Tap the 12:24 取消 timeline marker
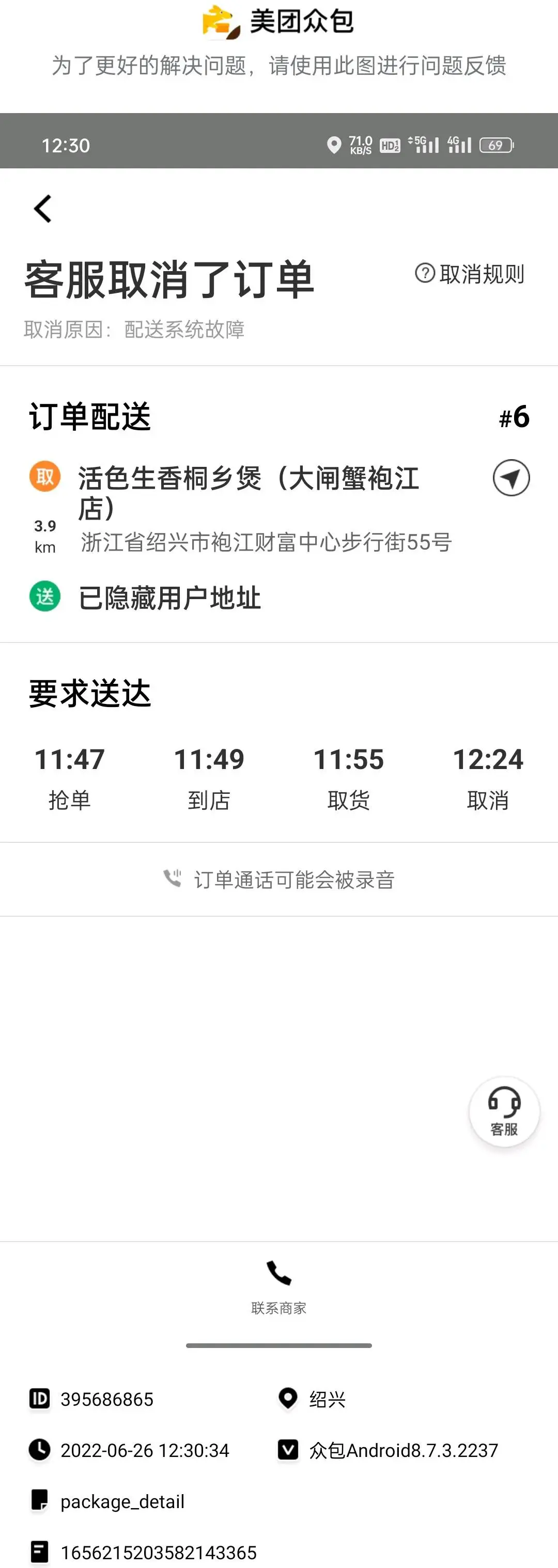The width and height of the screenshot is (558, 1568). [489, 776]
